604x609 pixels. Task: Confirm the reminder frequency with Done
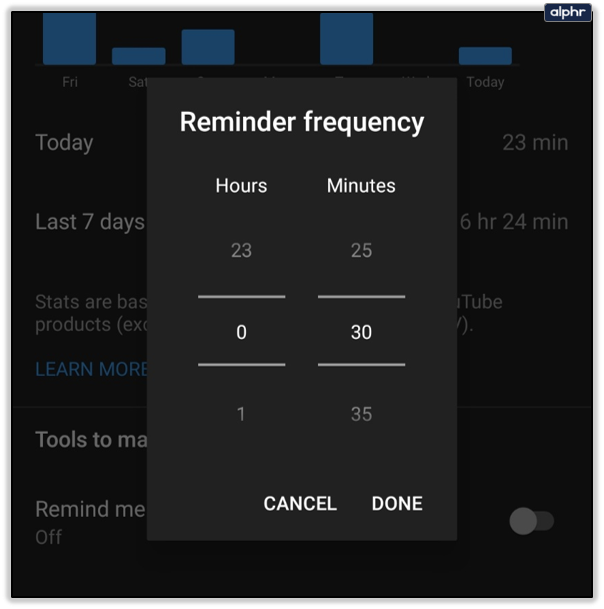pos(397,504)
